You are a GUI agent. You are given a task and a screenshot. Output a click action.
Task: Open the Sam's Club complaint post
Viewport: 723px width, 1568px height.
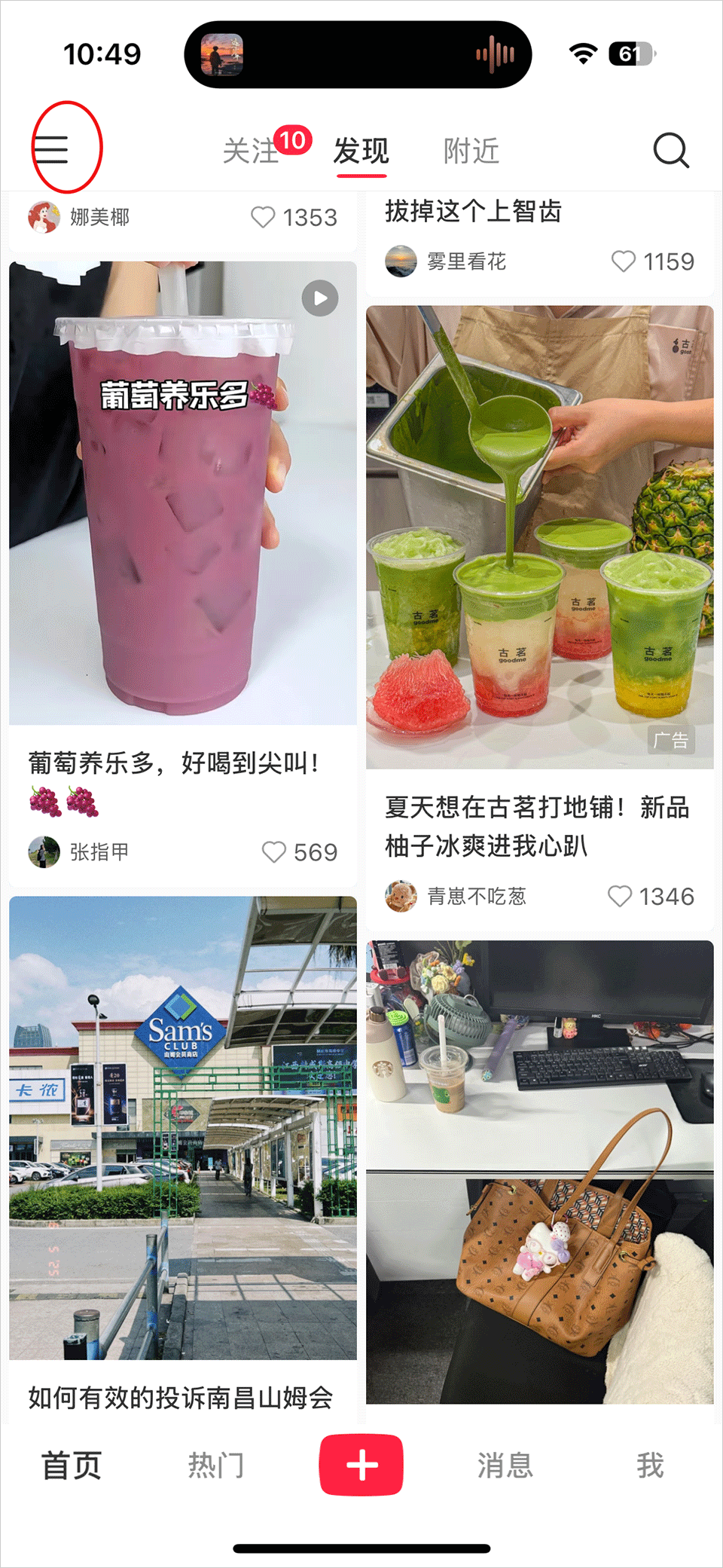tap(182, 1128)
